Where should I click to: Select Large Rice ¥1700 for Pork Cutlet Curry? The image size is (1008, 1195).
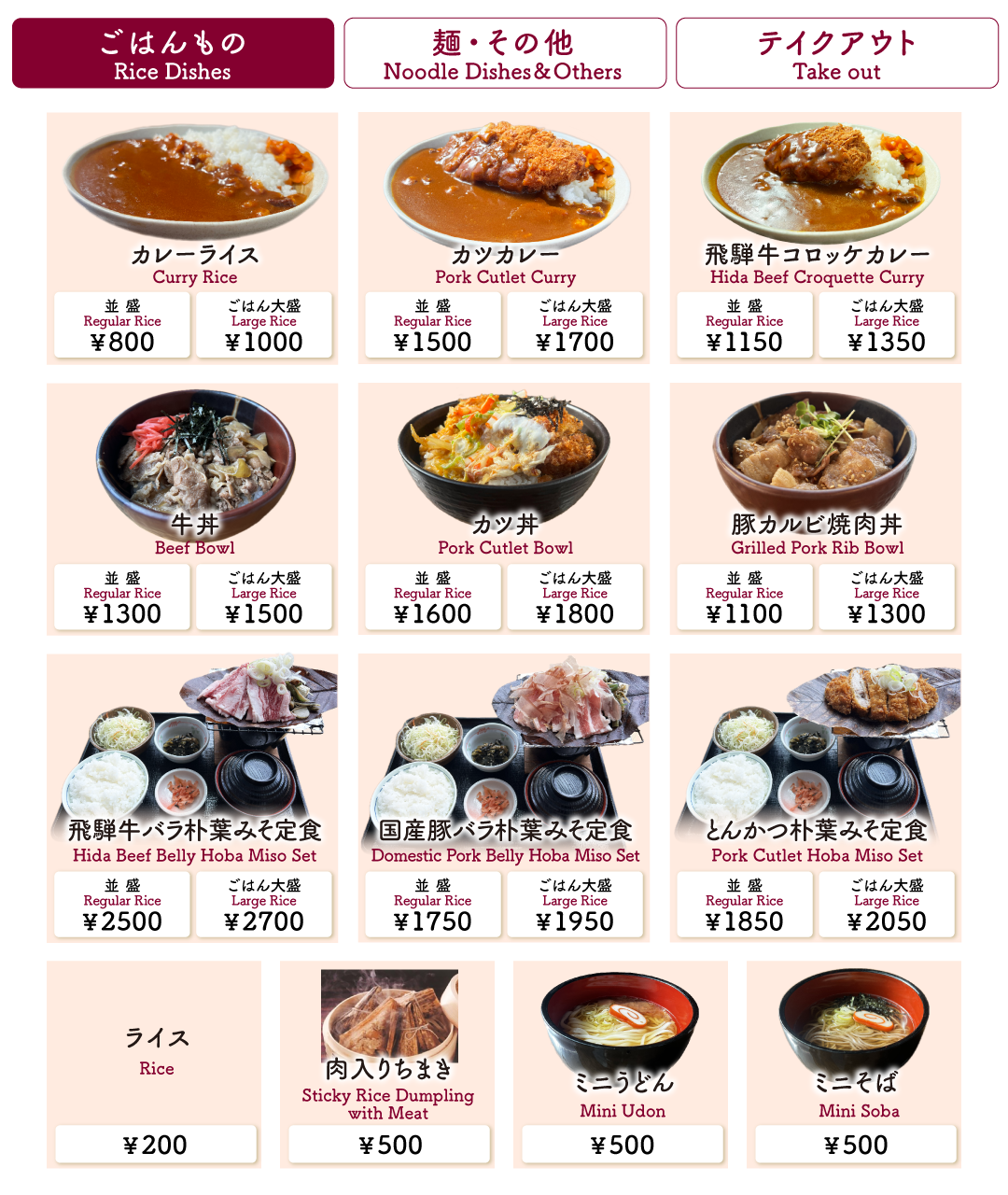pyautogui.click(x=575, y=325)
